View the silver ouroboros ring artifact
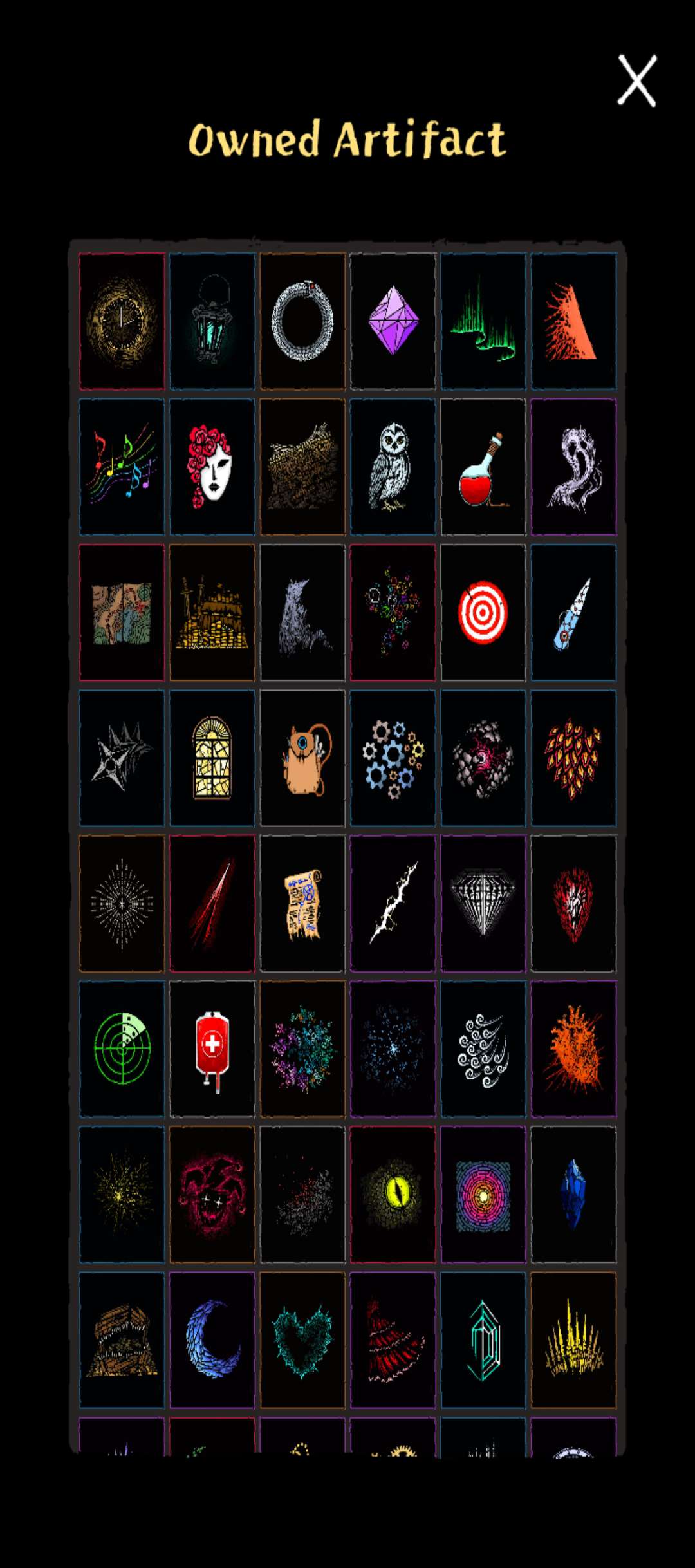Screen dimensions: 695x1568 click(x=302, y=321)
